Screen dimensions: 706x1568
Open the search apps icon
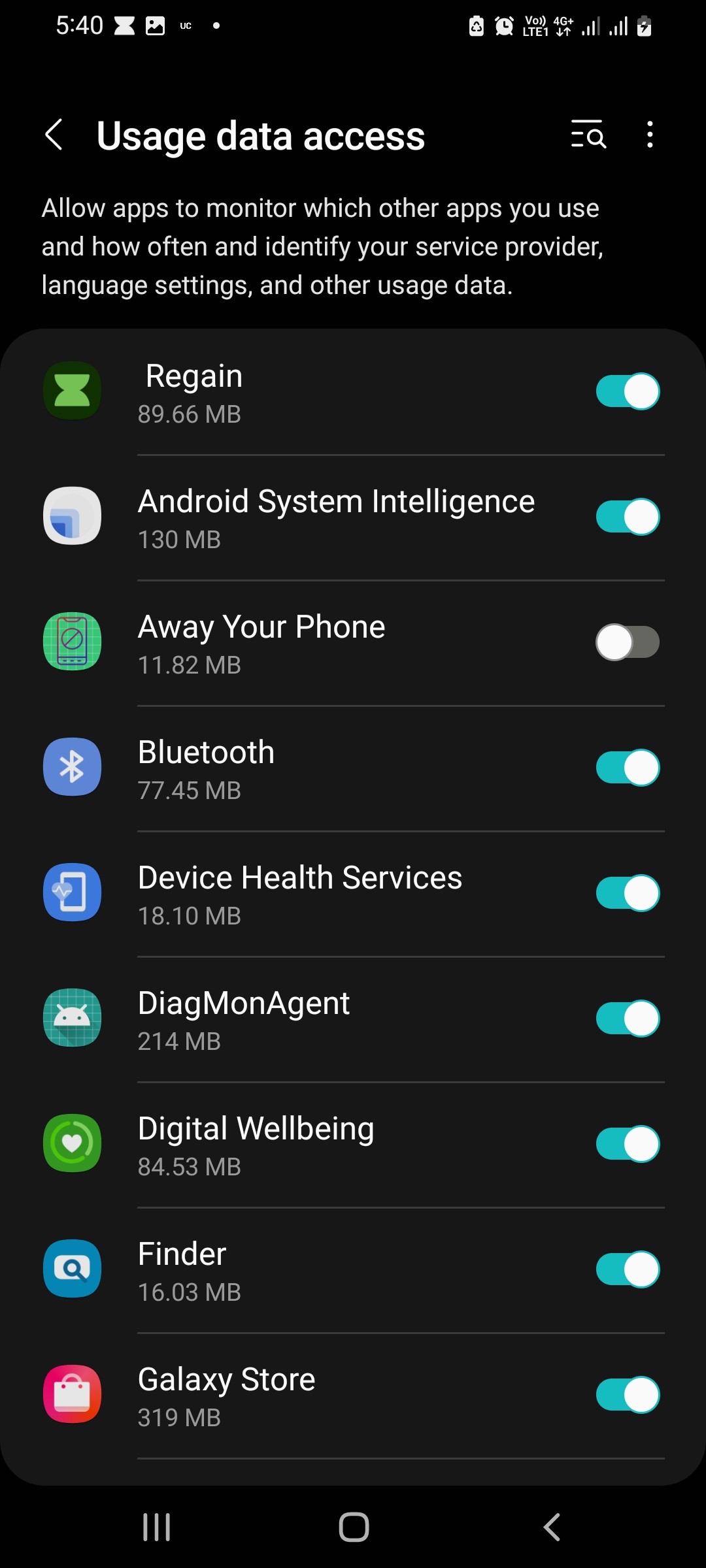pyautogui.click(x=588, y=135)
